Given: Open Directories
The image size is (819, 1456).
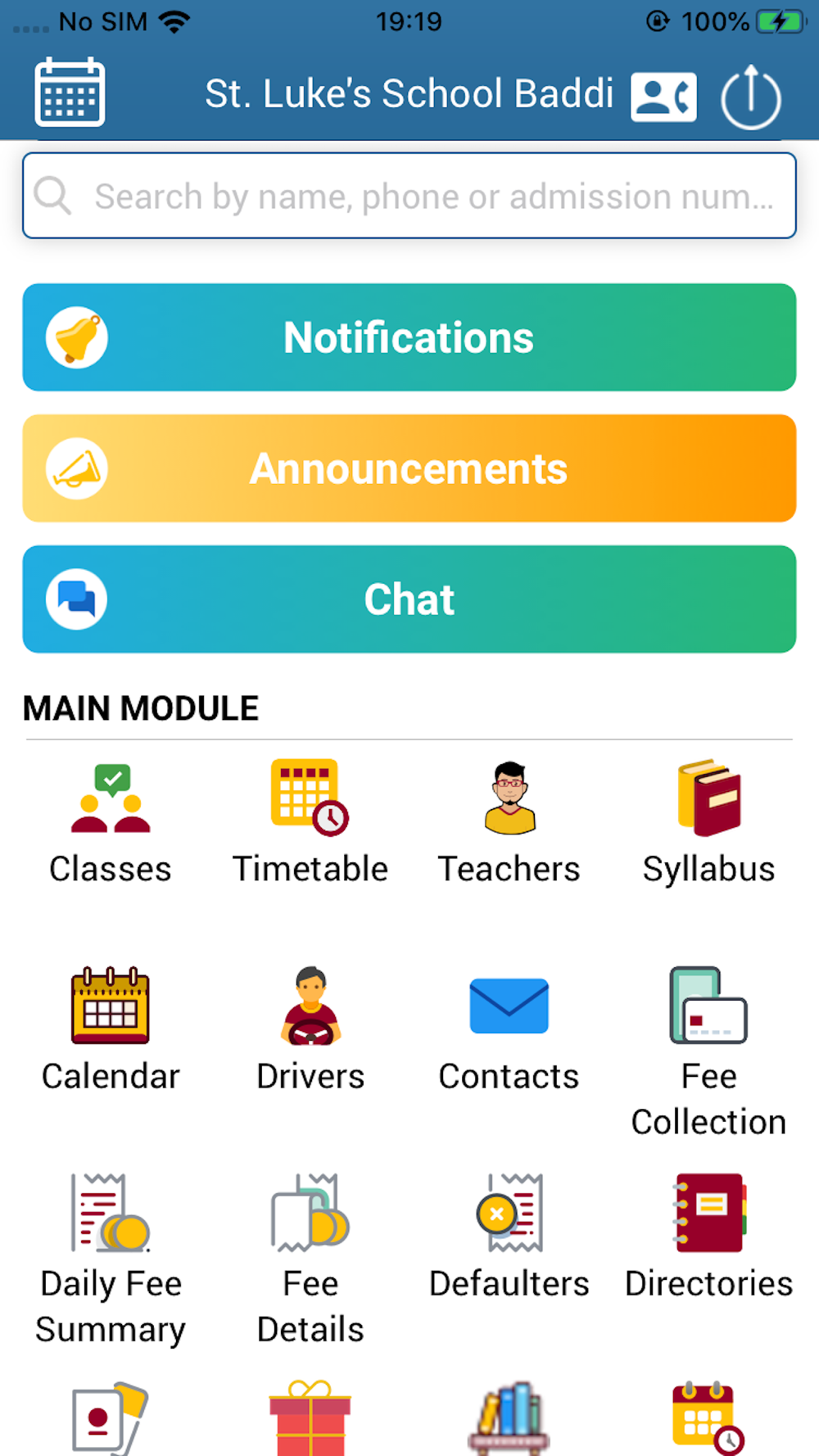Looking at the screenshot, I should [708, 1237].
